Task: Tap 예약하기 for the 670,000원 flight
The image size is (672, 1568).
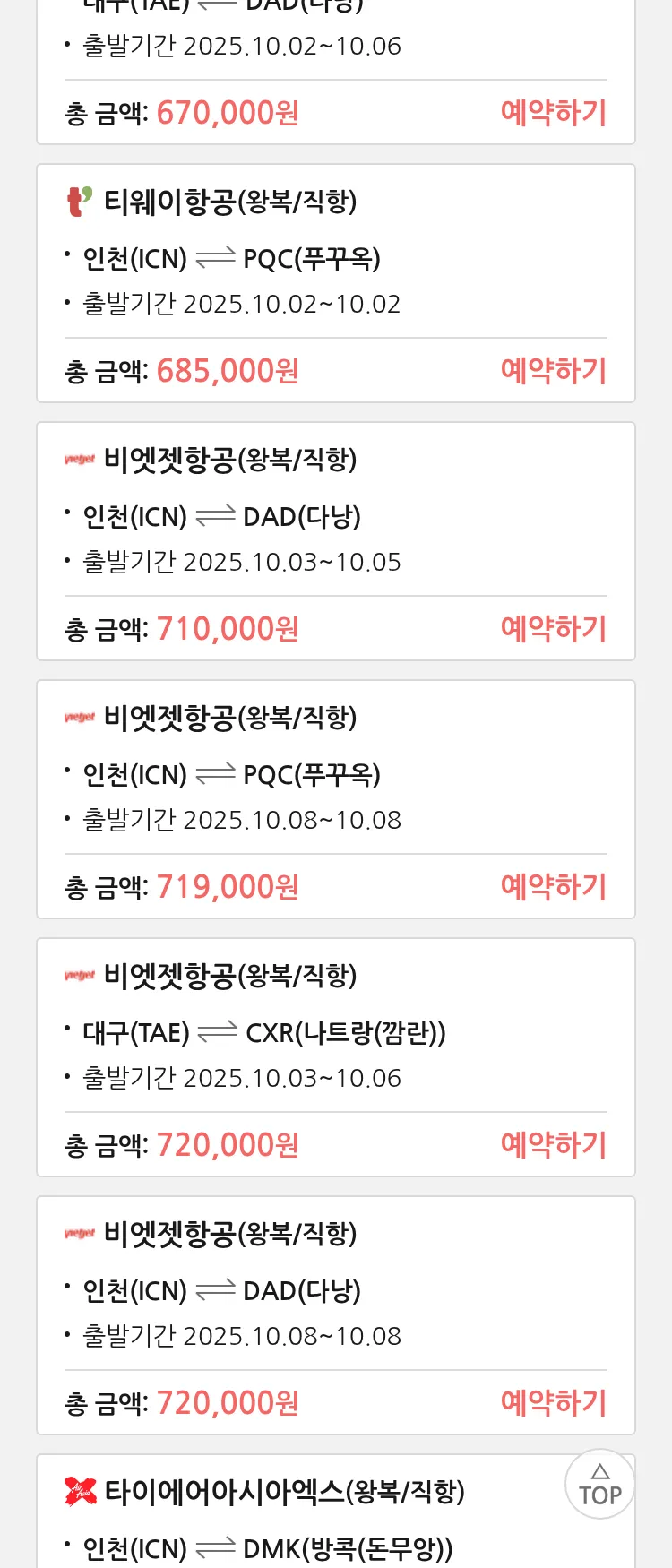Action: tap(553, 113)
